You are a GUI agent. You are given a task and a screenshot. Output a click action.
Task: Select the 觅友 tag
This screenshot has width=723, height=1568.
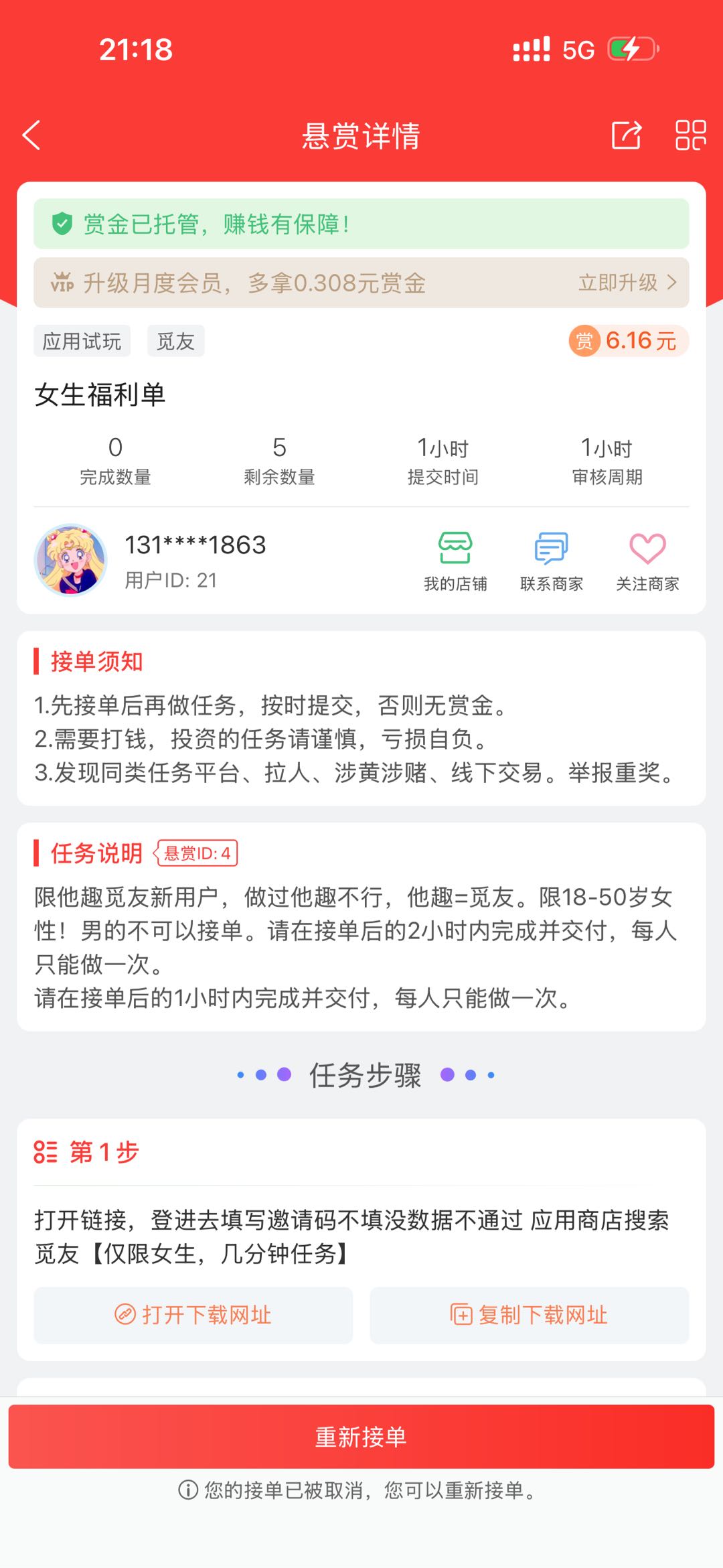click(174, 341)
